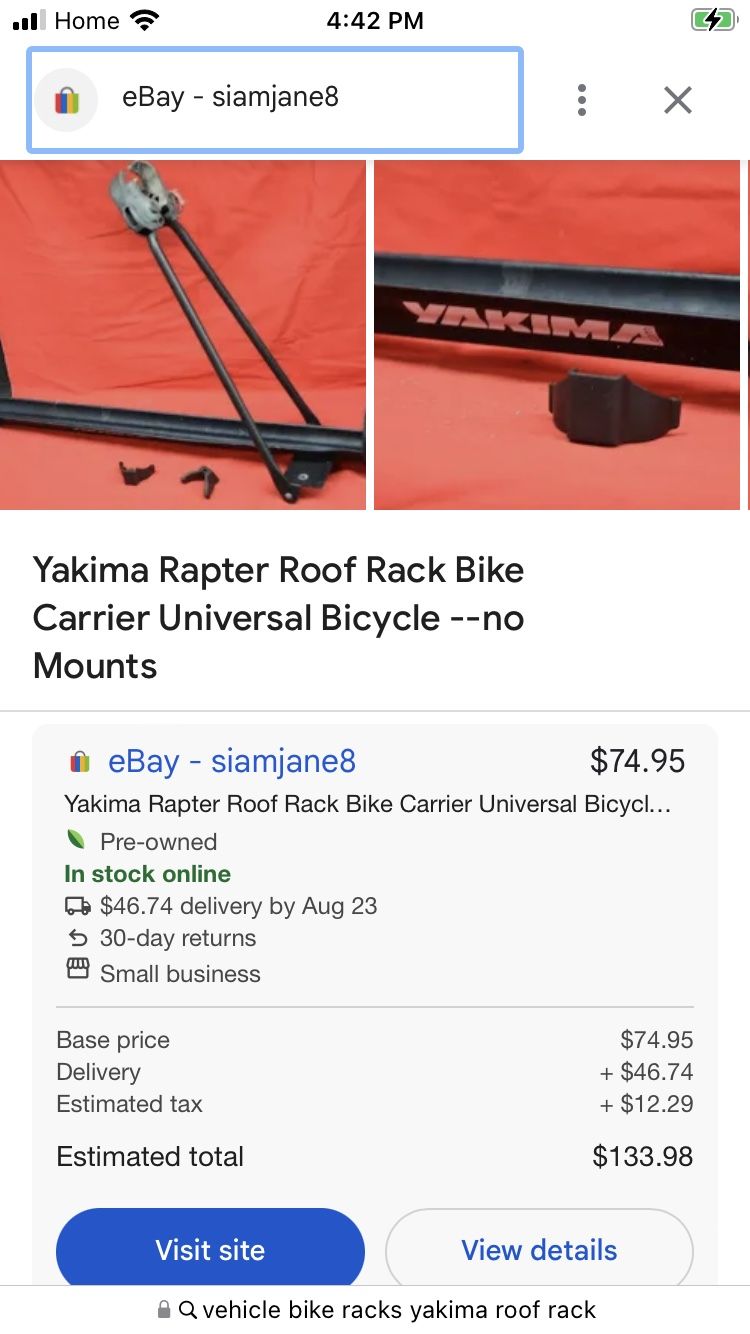View the bike rack arm photo
The height and width of the screenshot is (1334, 750).
(x=183, y=335)
